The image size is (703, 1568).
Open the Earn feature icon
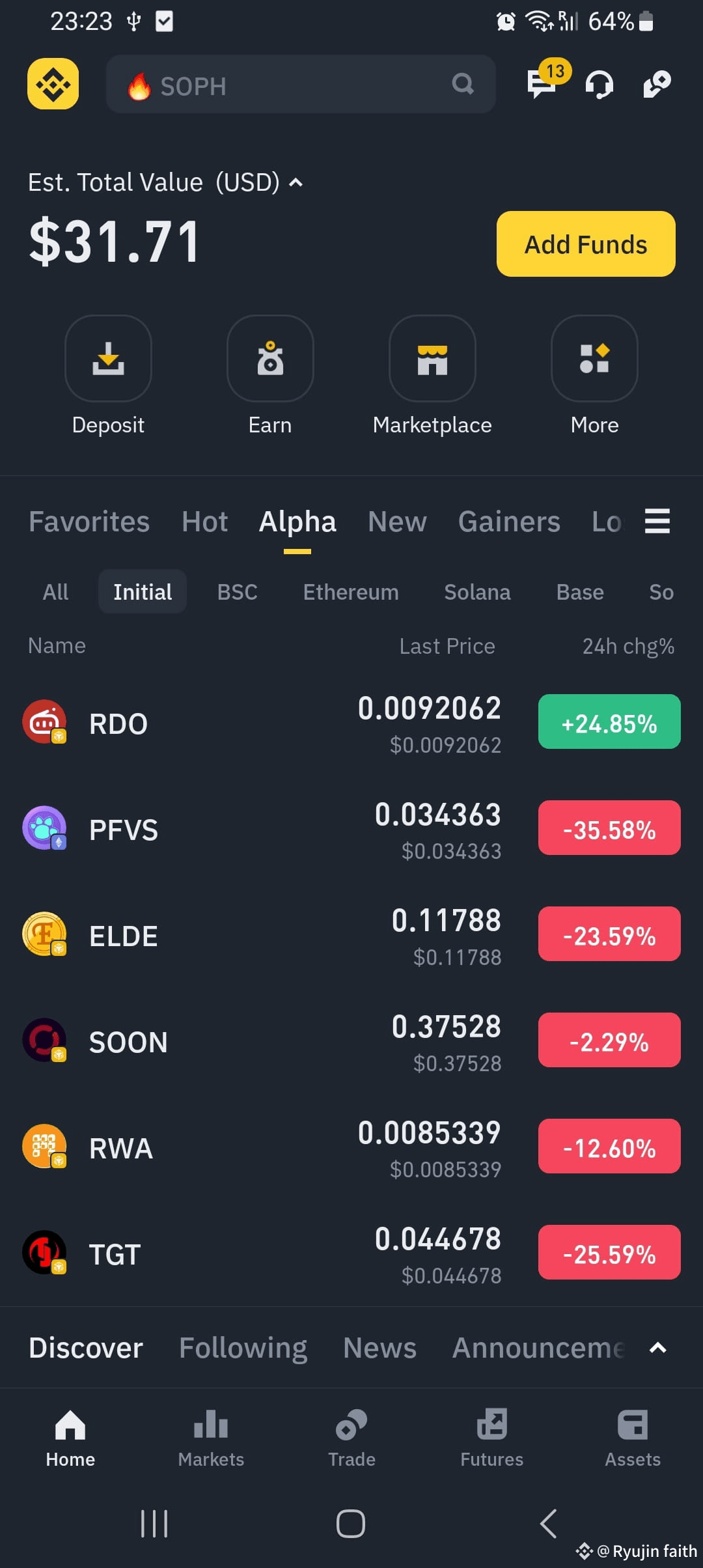point(270,359)
